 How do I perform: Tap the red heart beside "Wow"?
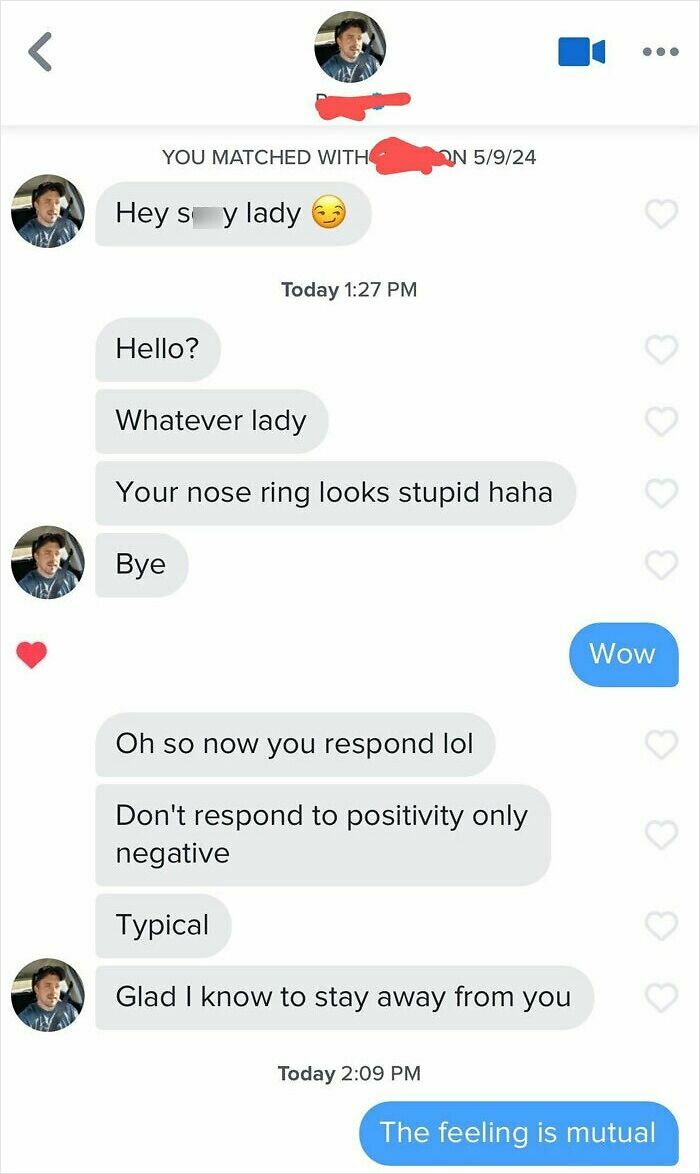[31, 655]
